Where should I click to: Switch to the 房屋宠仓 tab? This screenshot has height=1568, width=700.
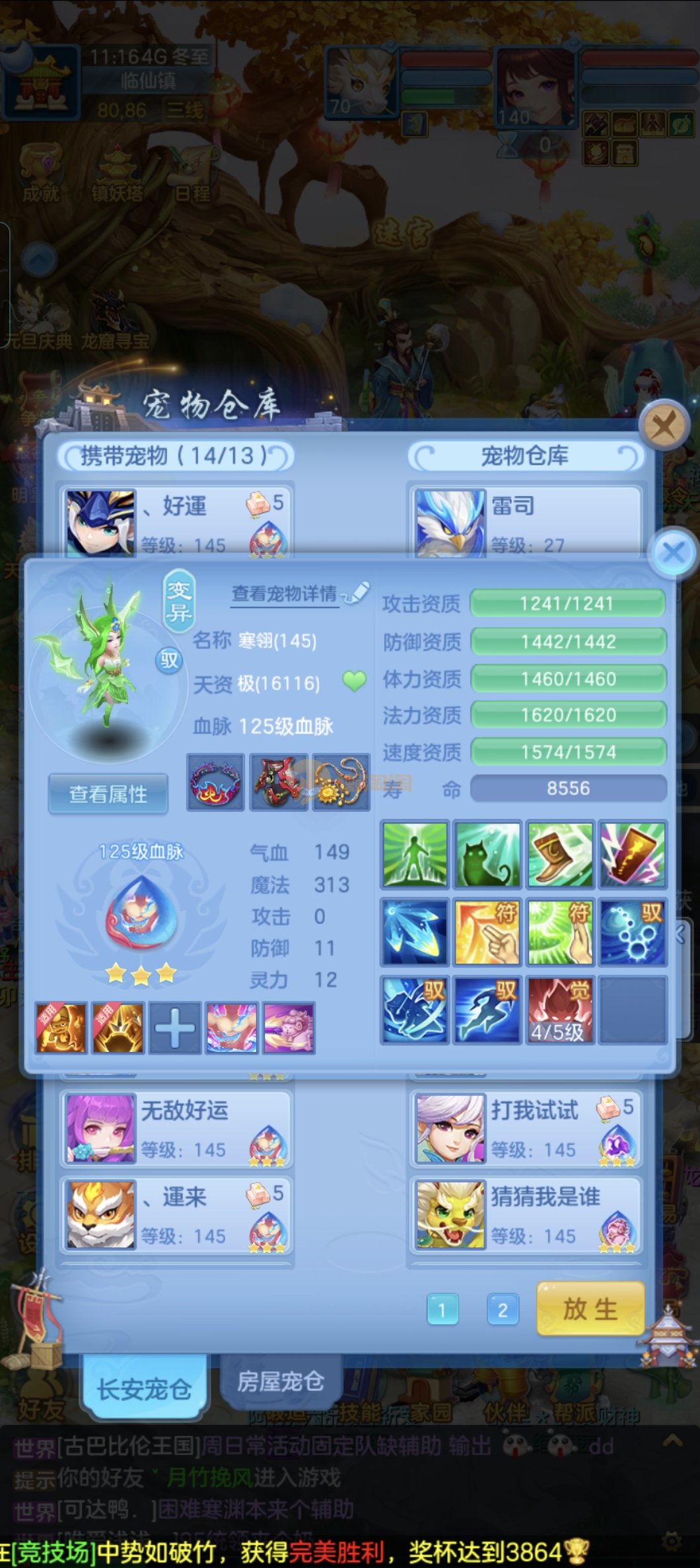(281, 1380)
